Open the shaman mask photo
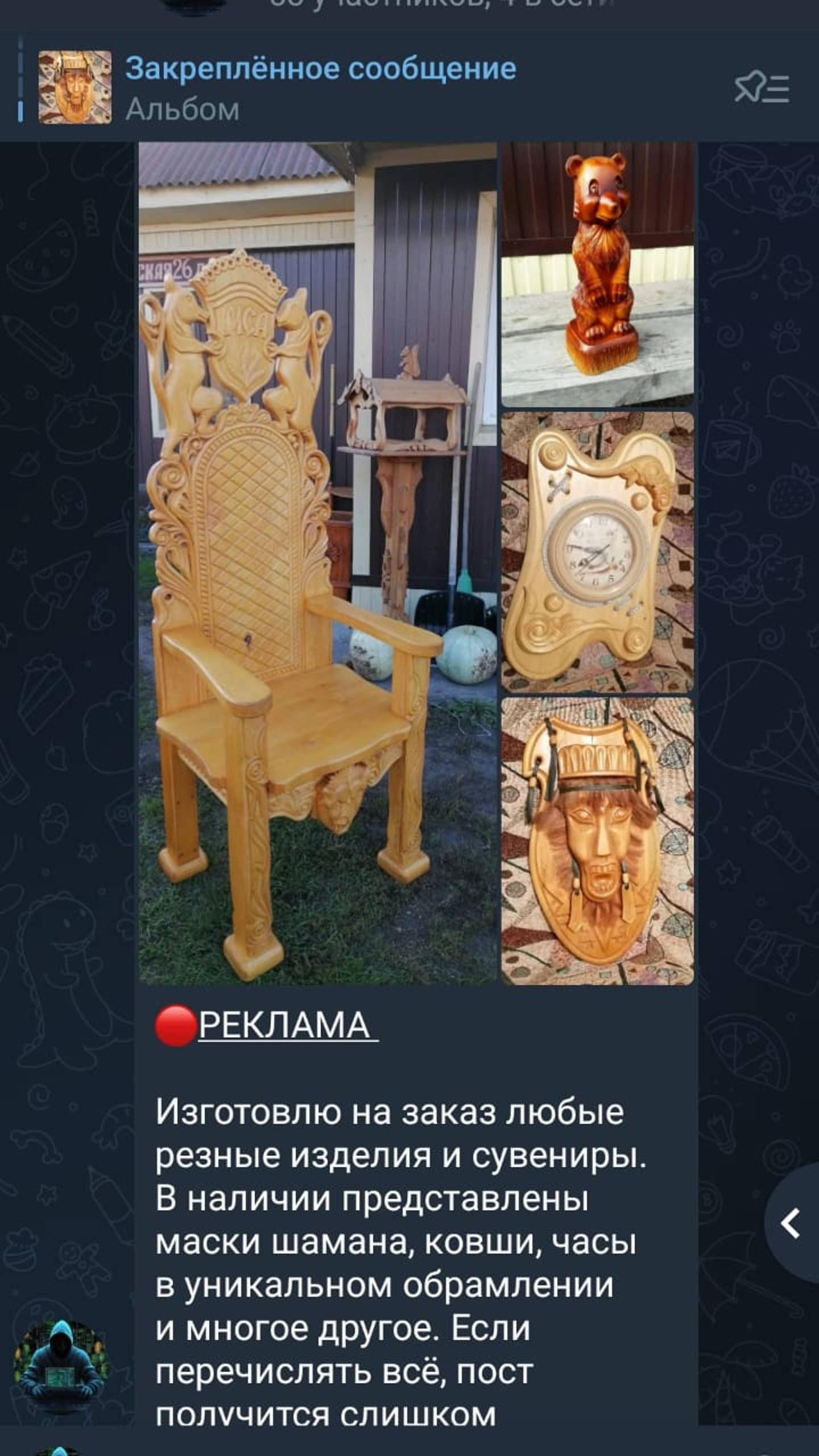Screen dimensions: 819x1456 click(597, 841)
